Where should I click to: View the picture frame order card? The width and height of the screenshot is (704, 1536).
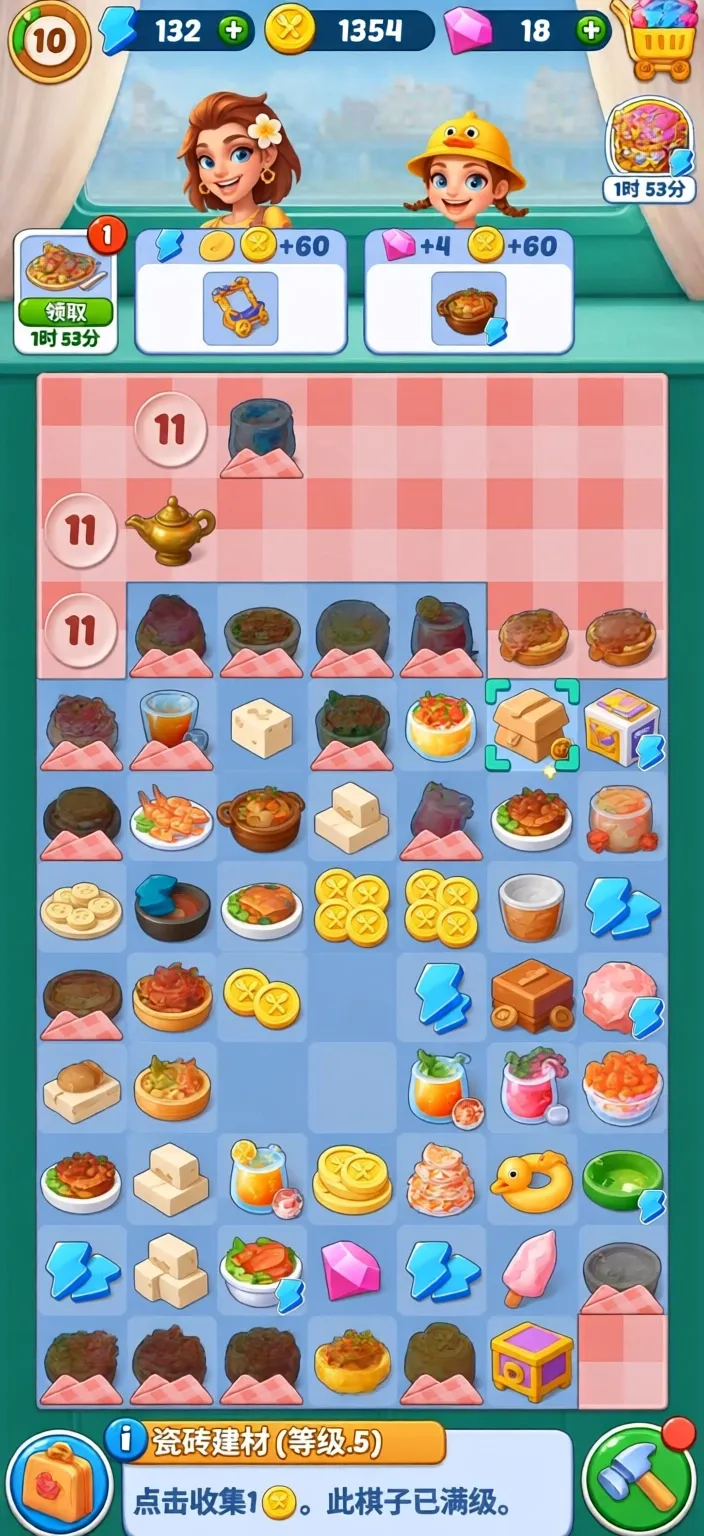click(241, 291)
